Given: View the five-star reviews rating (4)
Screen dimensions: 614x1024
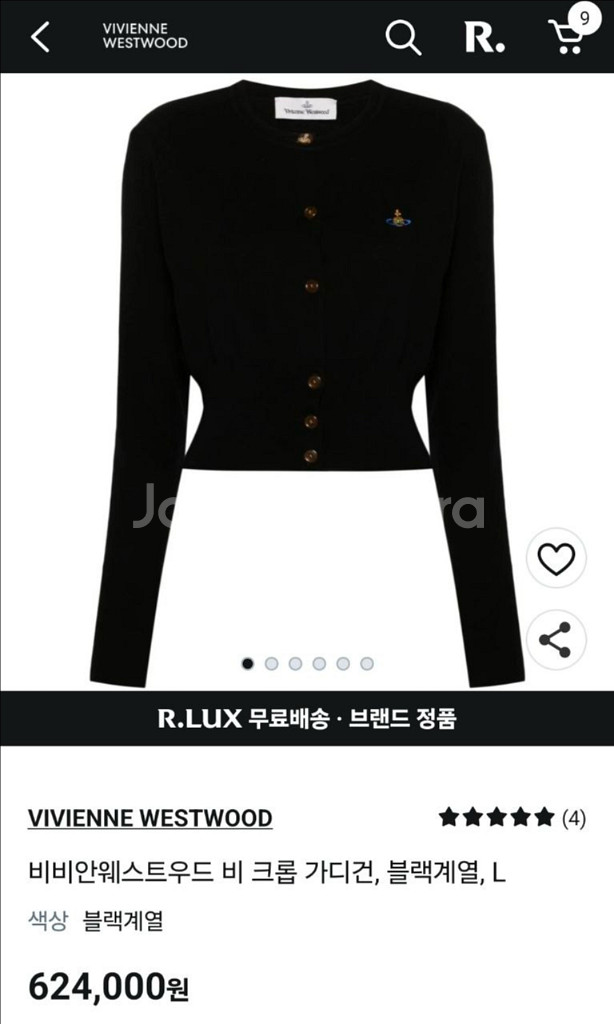Looking at the screenshot, I should pos(511,818).
